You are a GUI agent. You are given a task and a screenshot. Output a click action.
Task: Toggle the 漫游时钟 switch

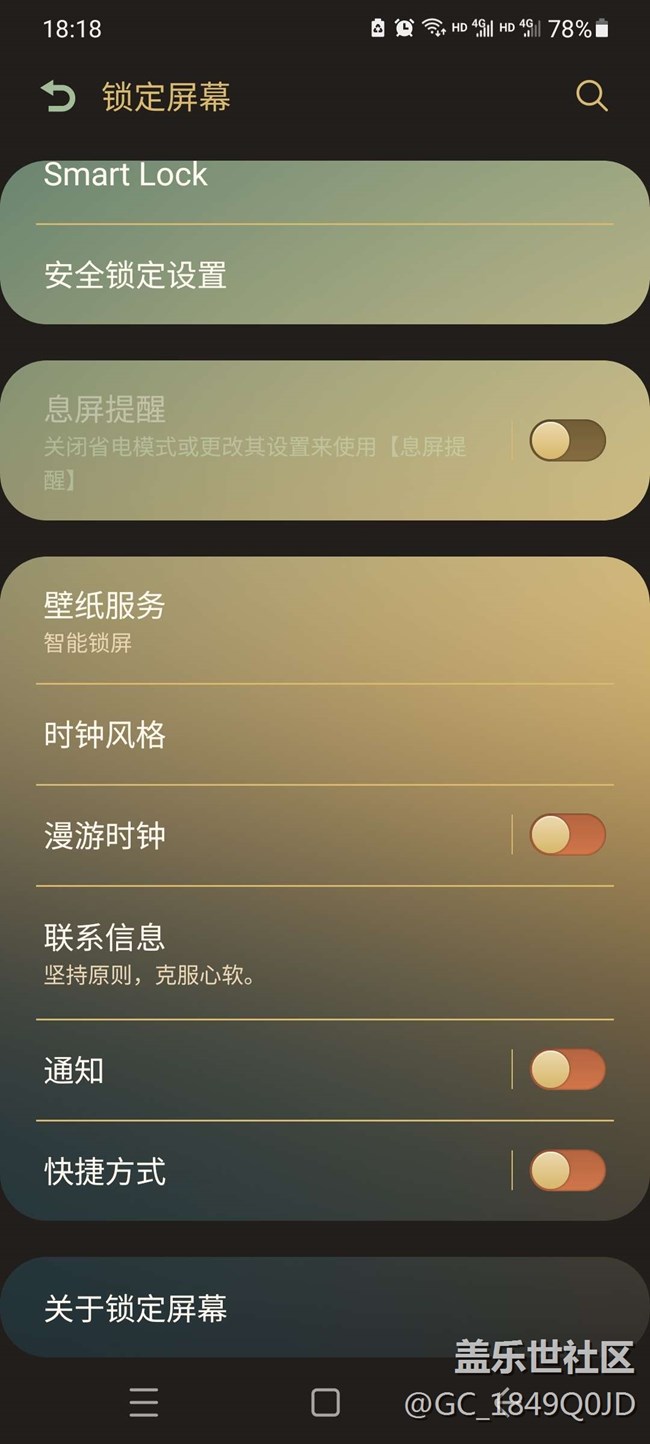(567, 835)
